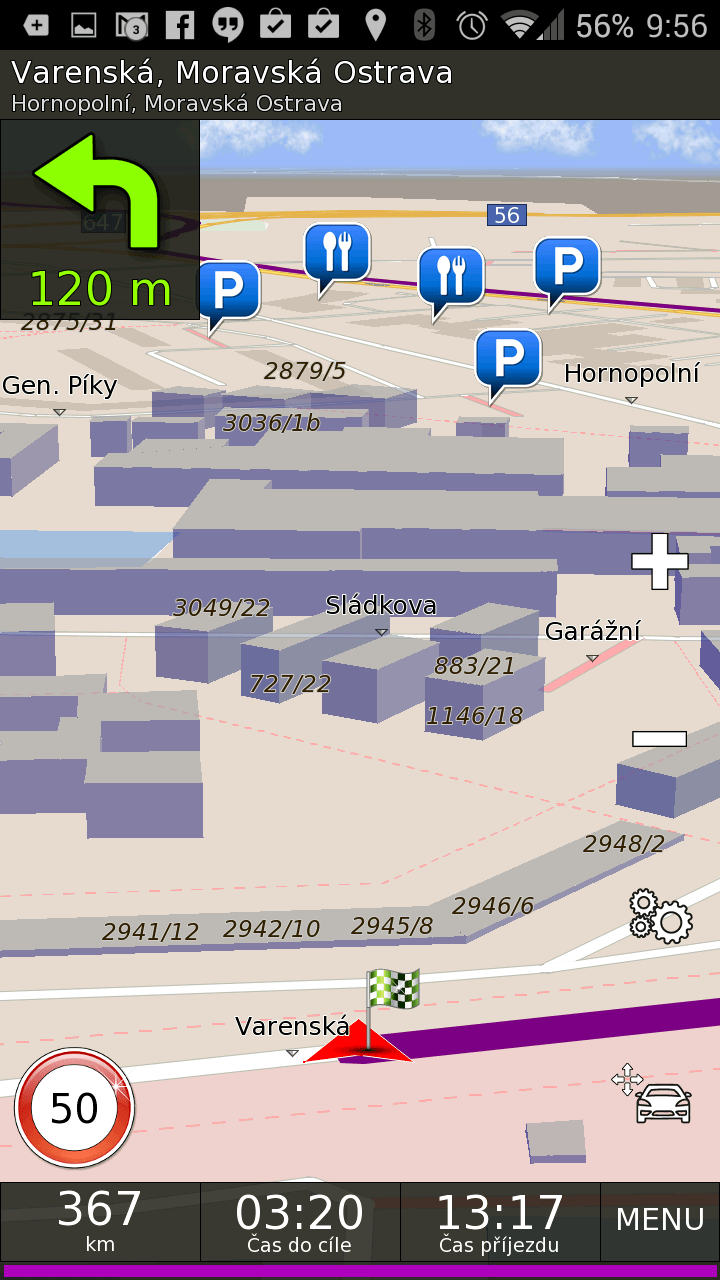720x1280 pixels.
Task: Open map settings gears icon
Action: click(660, 916)
